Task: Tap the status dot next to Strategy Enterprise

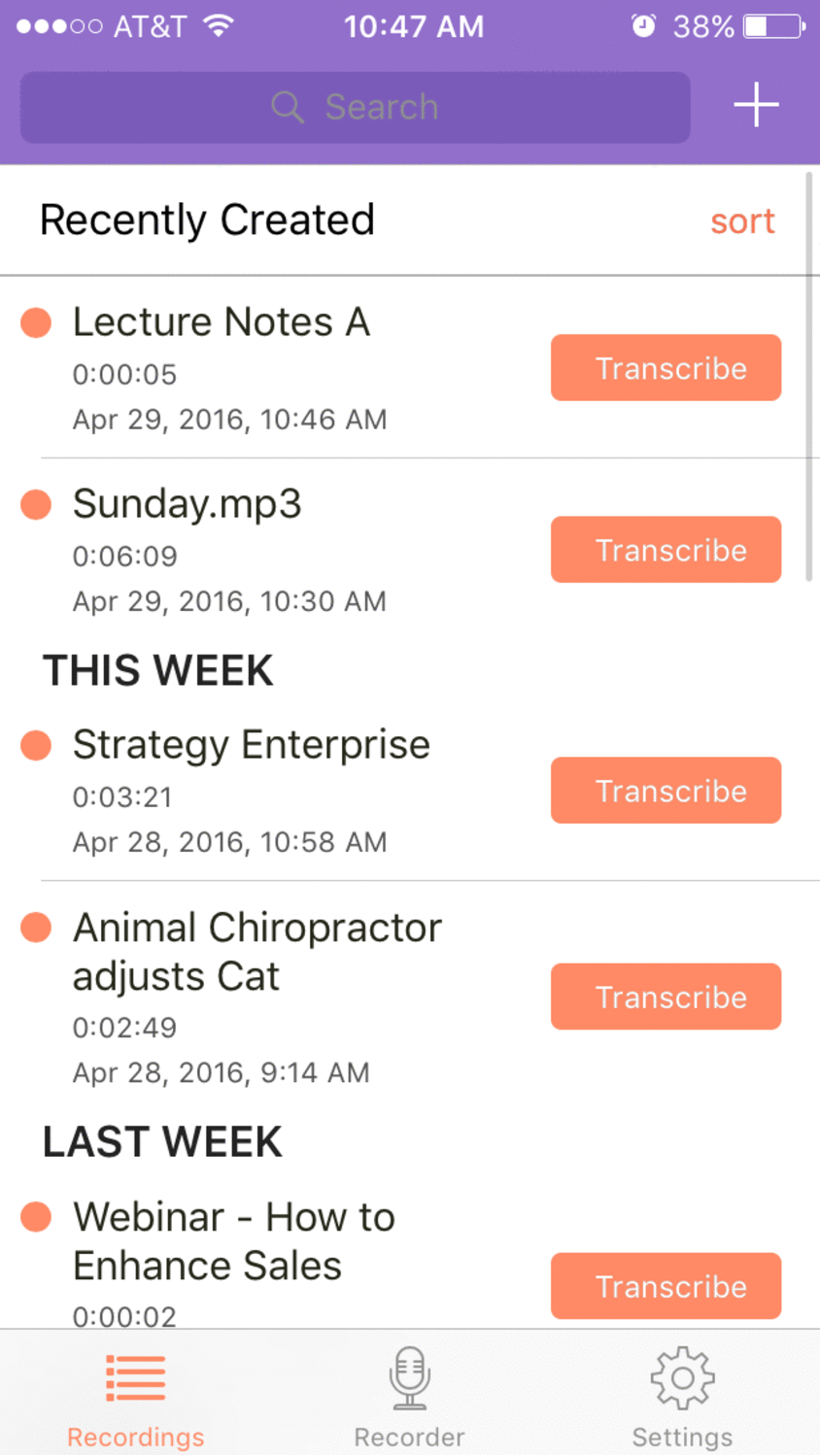Action: (x=35, y=745)
